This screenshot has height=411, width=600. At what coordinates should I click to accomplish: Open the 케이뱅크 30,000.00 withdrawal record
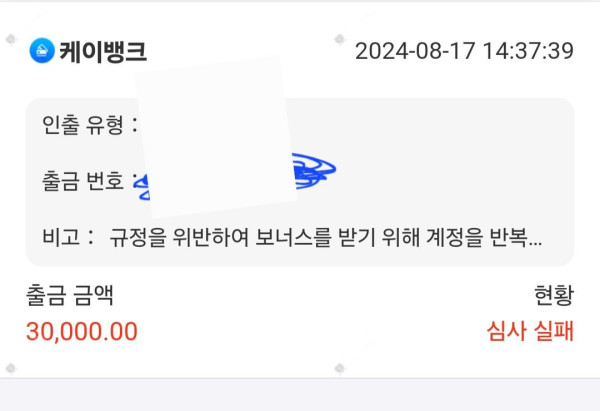click(300, 190)
